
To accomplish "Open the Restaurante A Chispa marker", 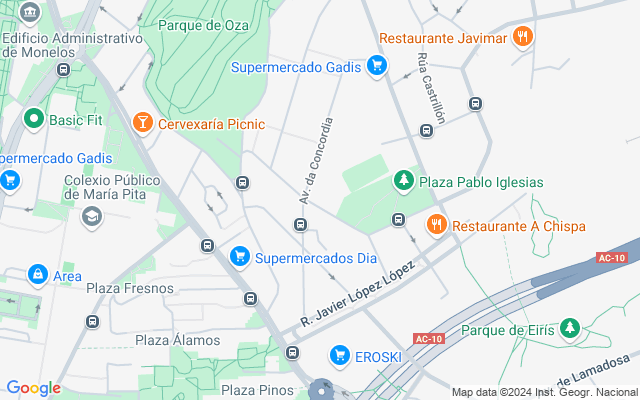I will pyautogui.click(x=436, y=226).
